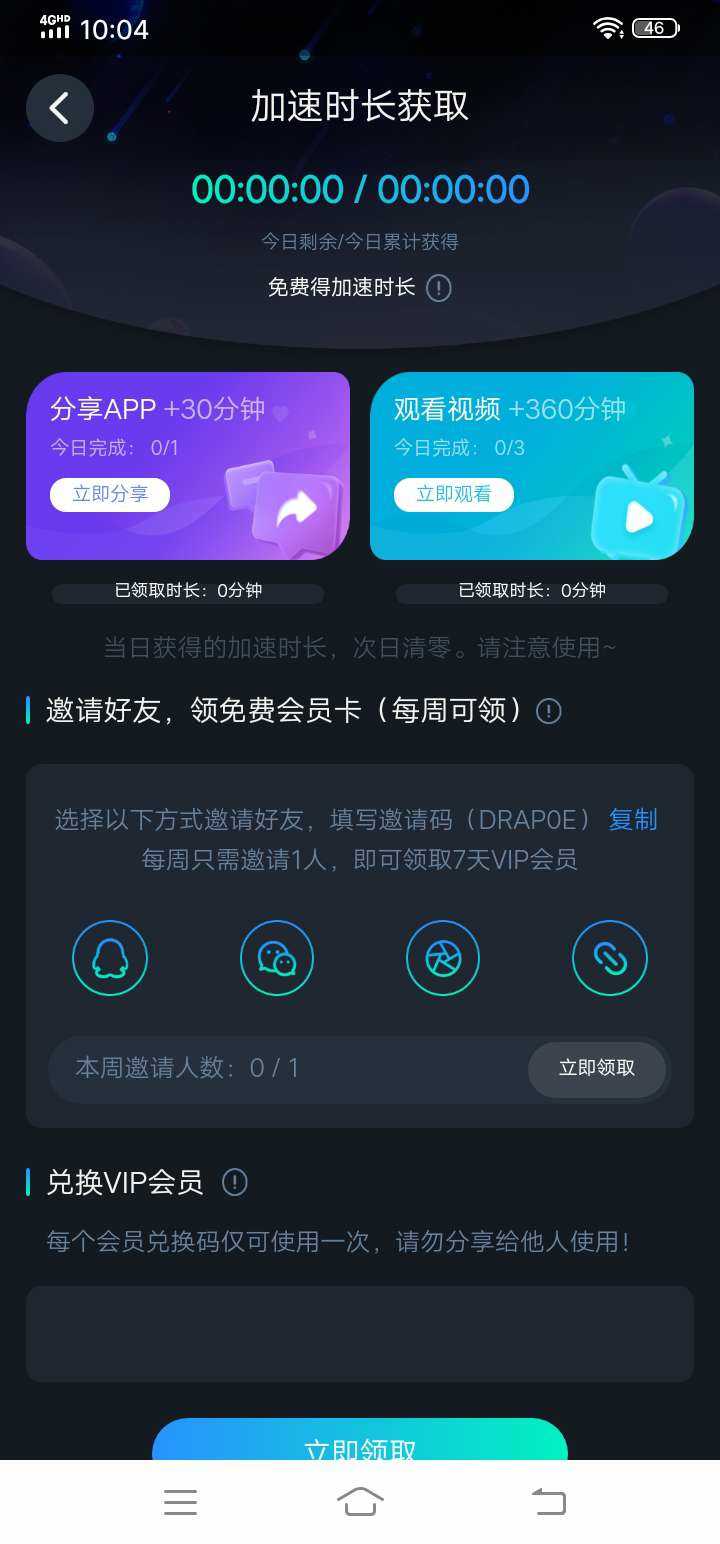Image resolution: width=720 pixels, height=1544 pixels.
Task: Copy the invite link with the chain icon
Action: pos(610,958)
